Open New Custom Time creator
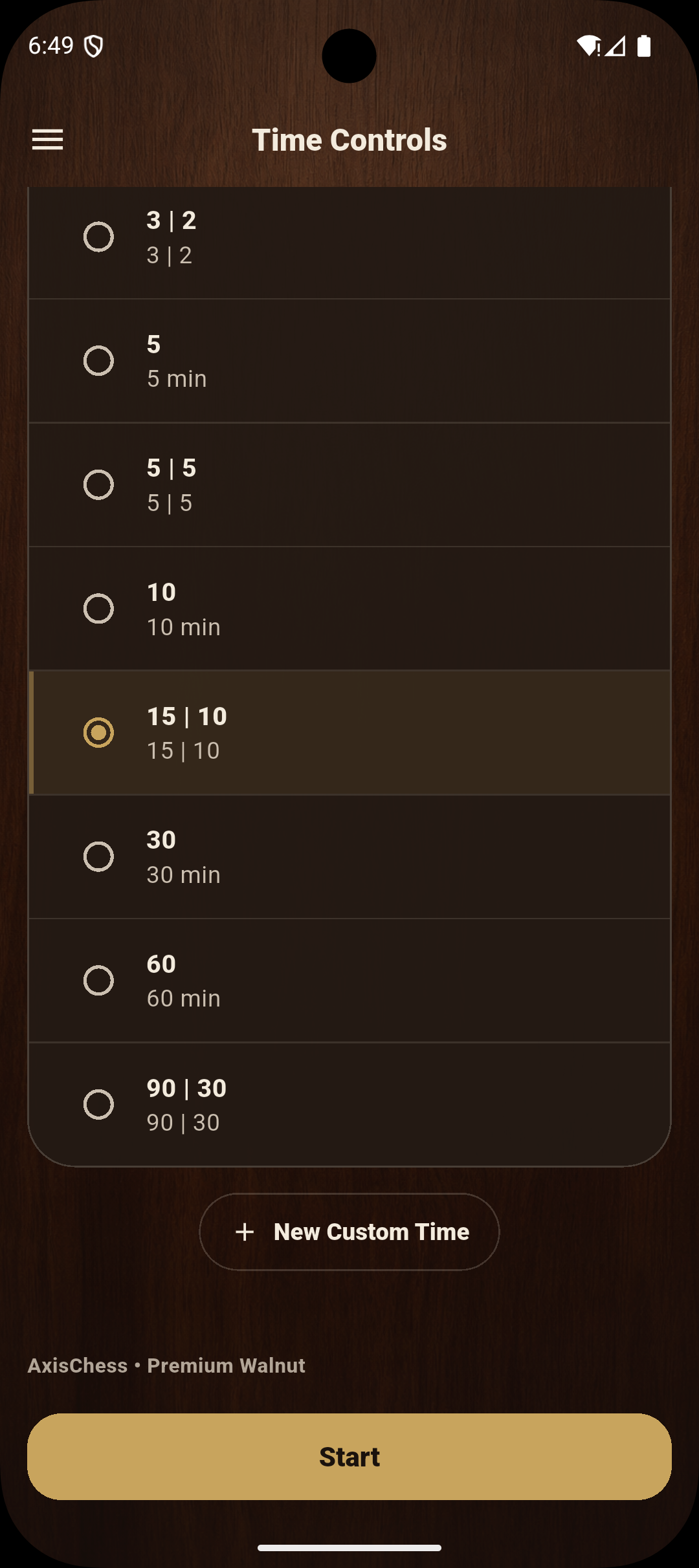This screenshot has width=699, height=1568. [x=349, y=1231]
